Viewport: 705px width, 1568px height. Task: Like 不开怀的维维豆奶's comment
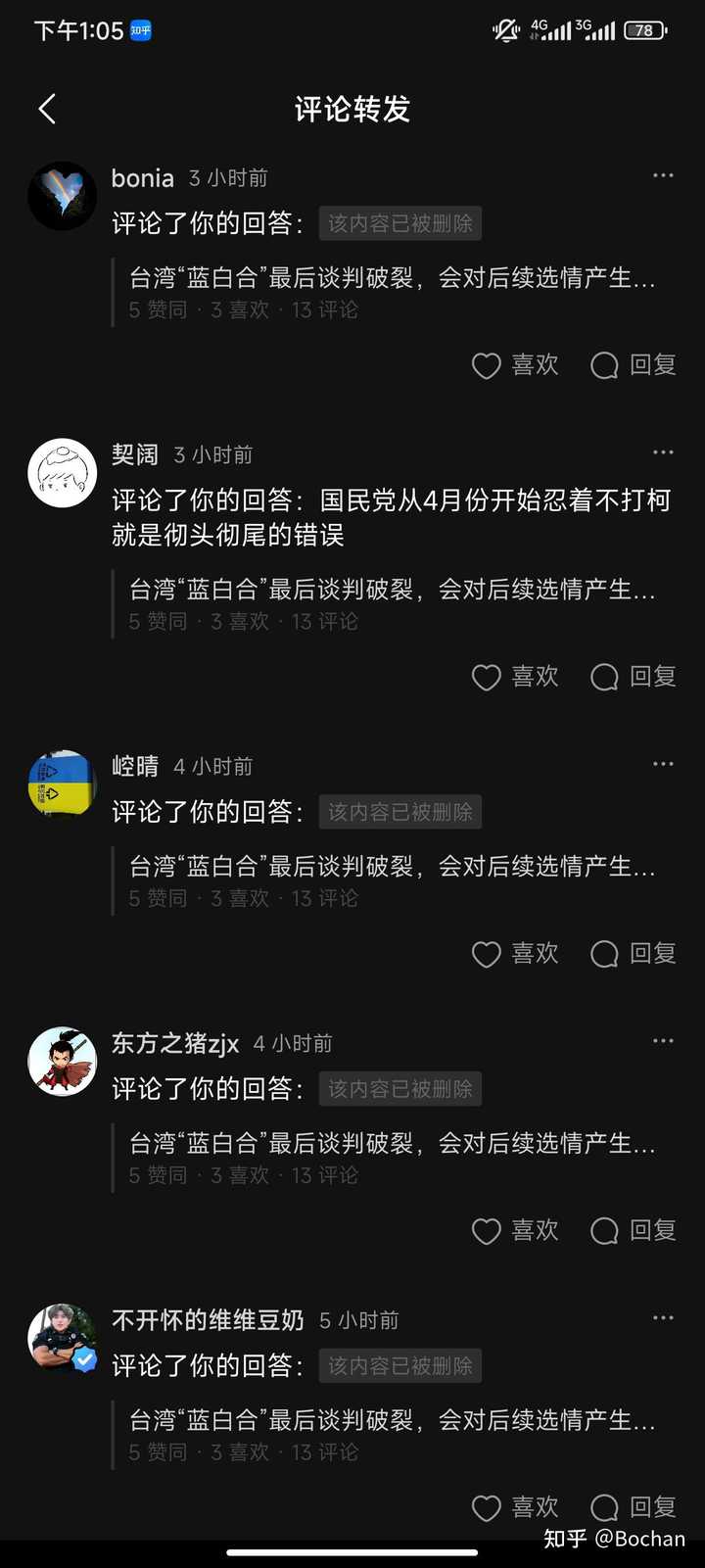(515, 1507)
